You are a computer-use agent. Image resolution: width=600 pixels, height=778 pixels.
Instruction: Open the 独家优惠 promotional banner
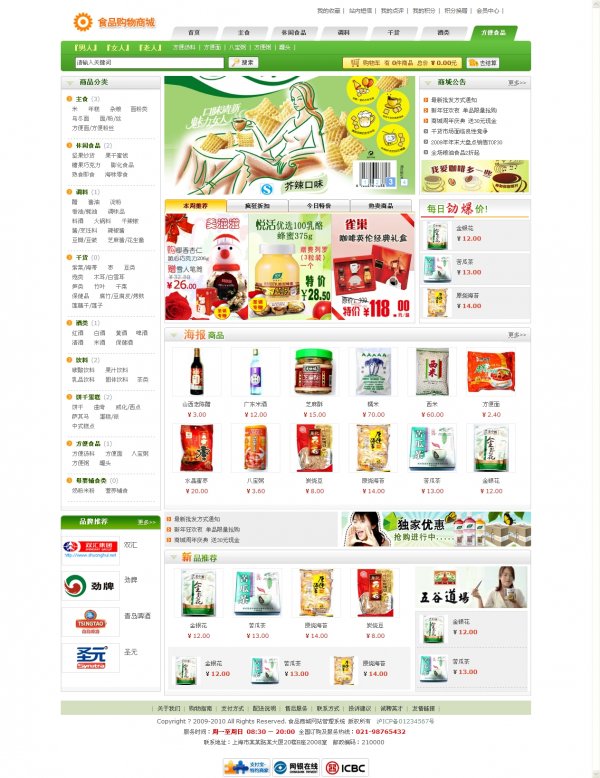coord(435,528)
